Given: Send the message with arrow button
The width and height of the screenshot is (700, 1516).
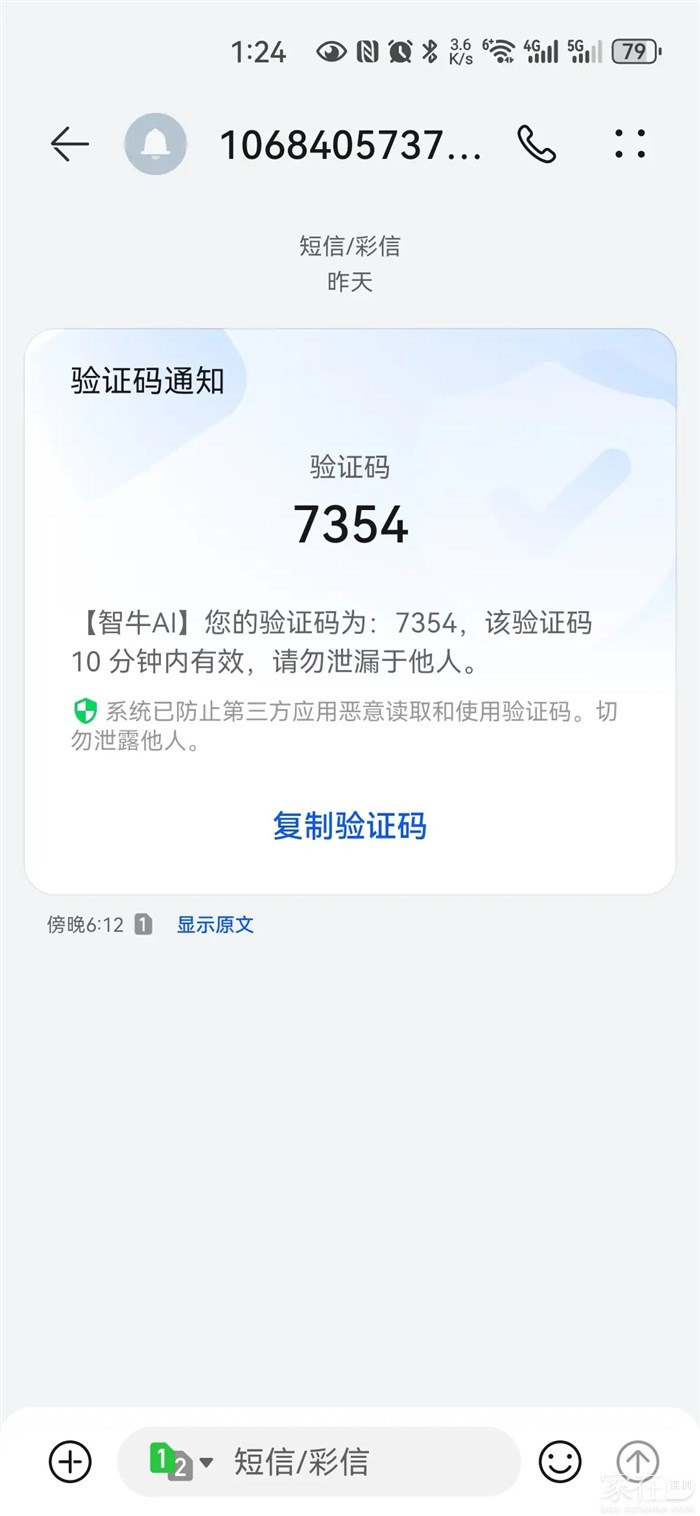Looking at the screenshot, I should tap(638, 1461).
